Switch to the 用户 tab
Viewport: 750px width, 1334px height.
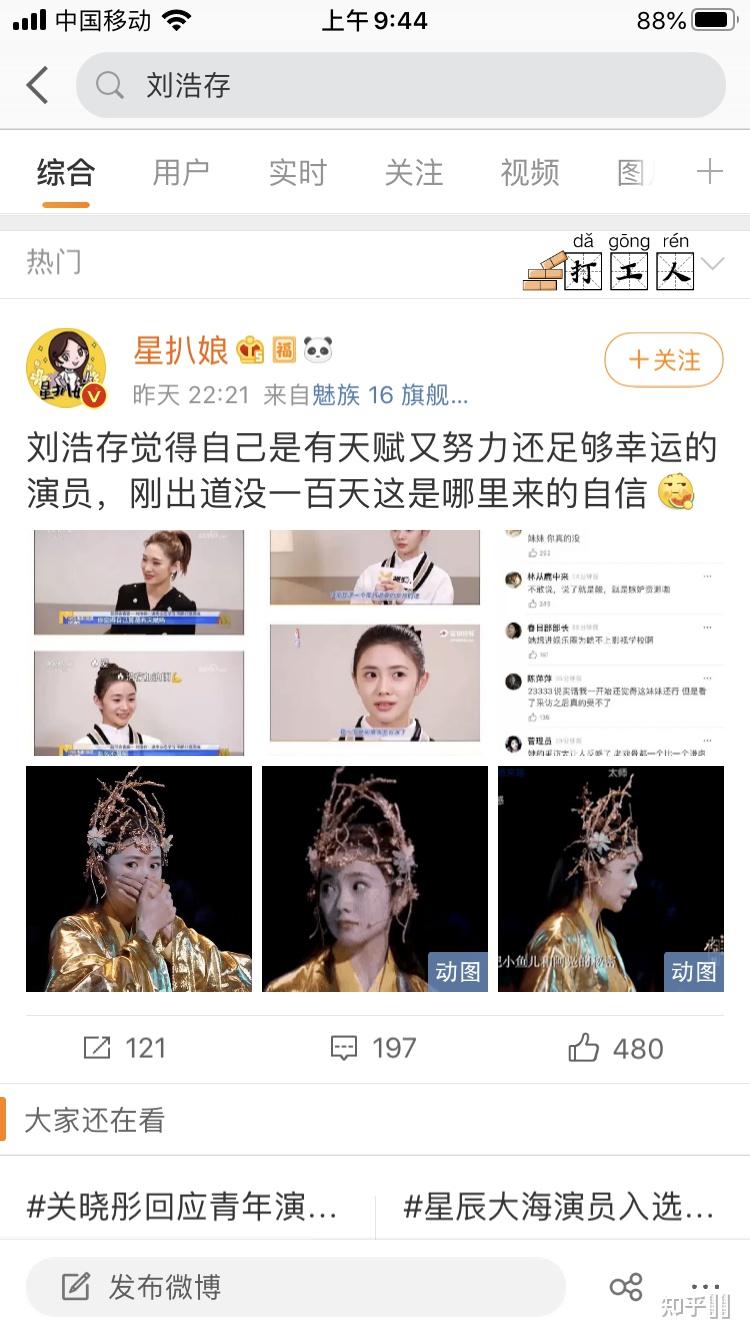[181, 172]
